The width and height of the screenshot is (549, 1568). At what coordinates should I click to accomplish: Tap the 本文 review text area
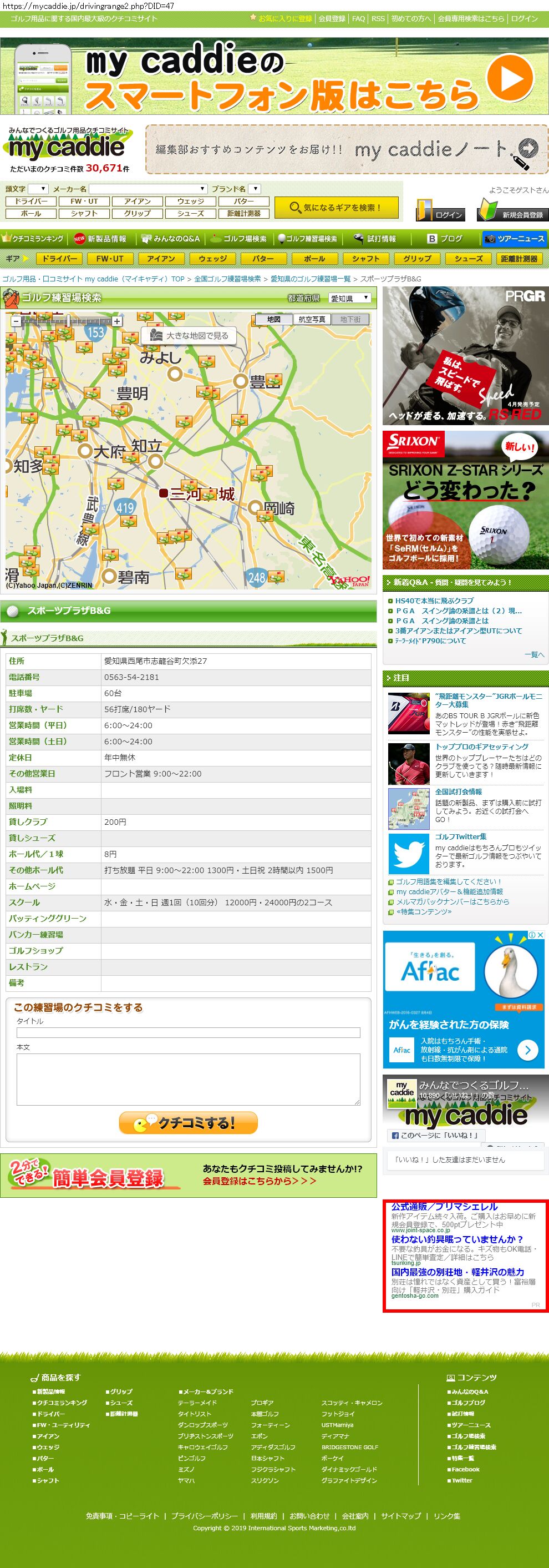coord(188,1078)
